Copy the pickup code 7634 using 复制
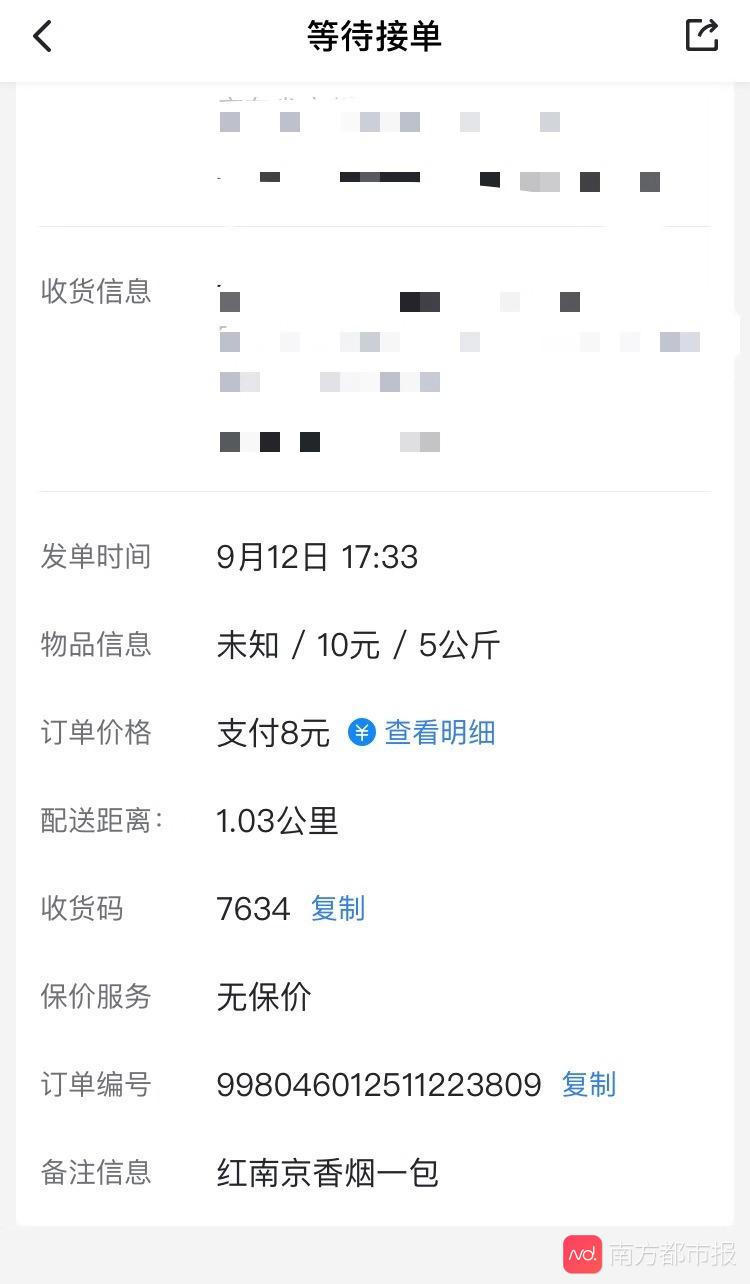 (x=337, y=909)
